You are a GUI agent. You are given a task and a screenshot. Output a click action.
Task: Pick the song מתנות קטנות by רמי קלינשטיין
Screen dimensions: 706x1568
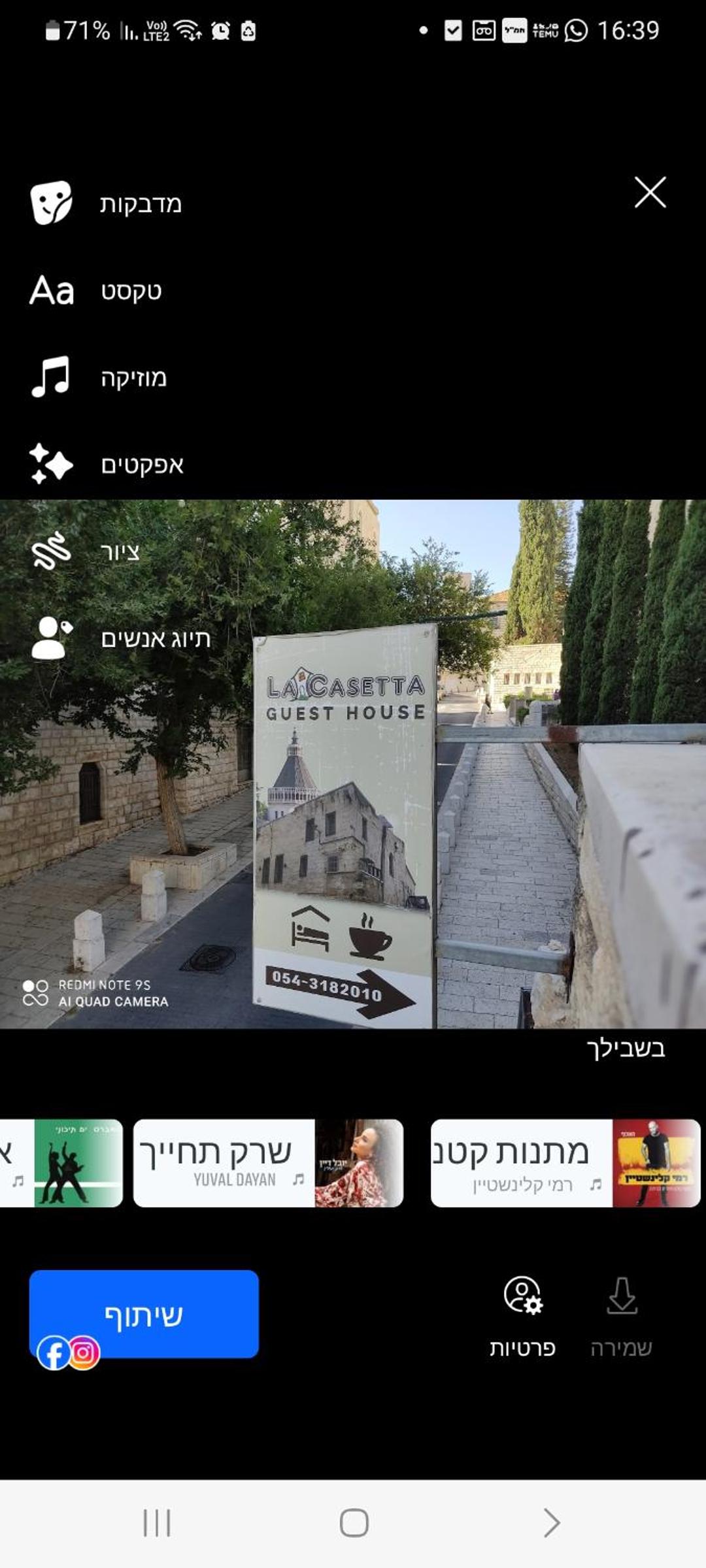click(565, 1164)
